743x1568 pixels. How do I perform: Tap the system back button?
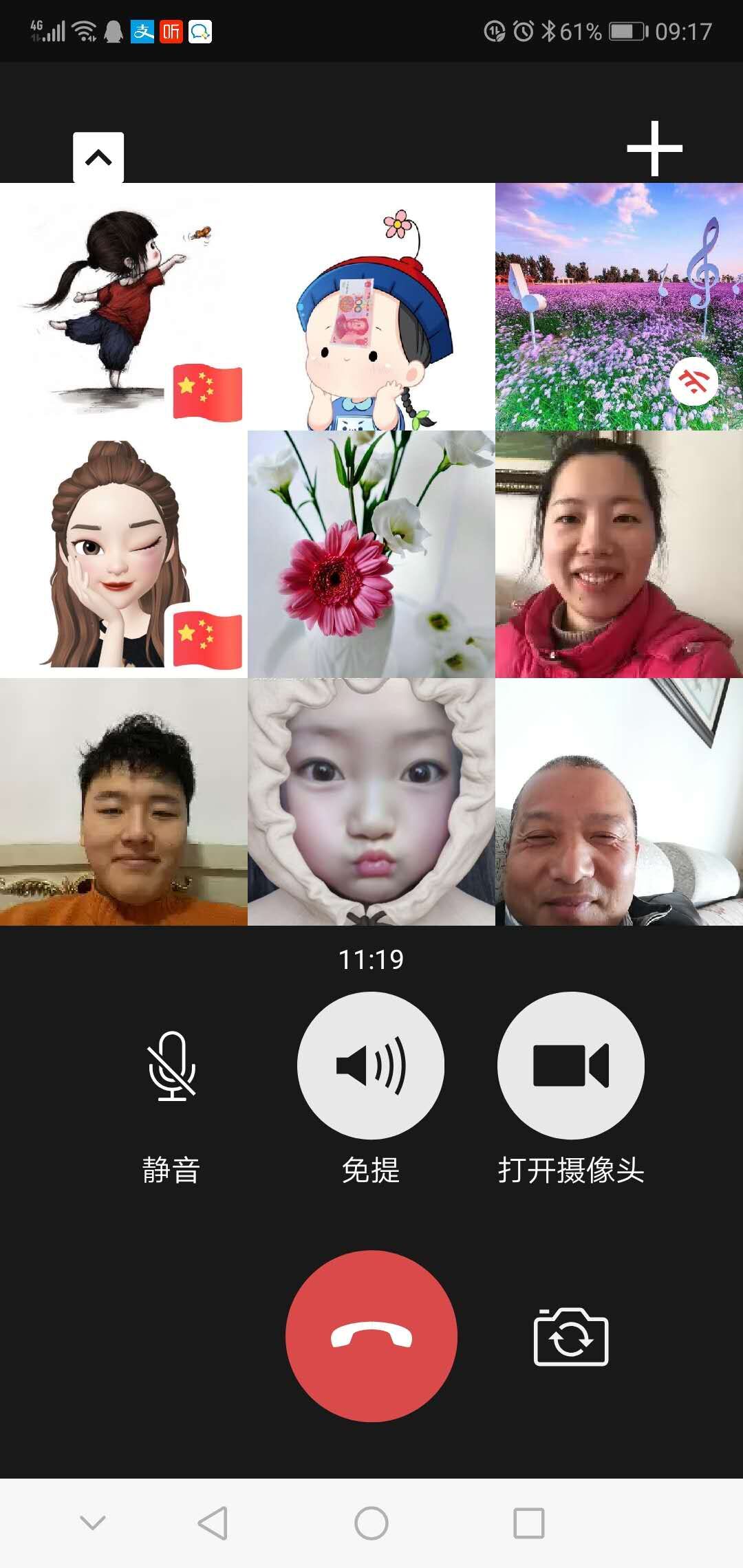(x=213, y=1523)
